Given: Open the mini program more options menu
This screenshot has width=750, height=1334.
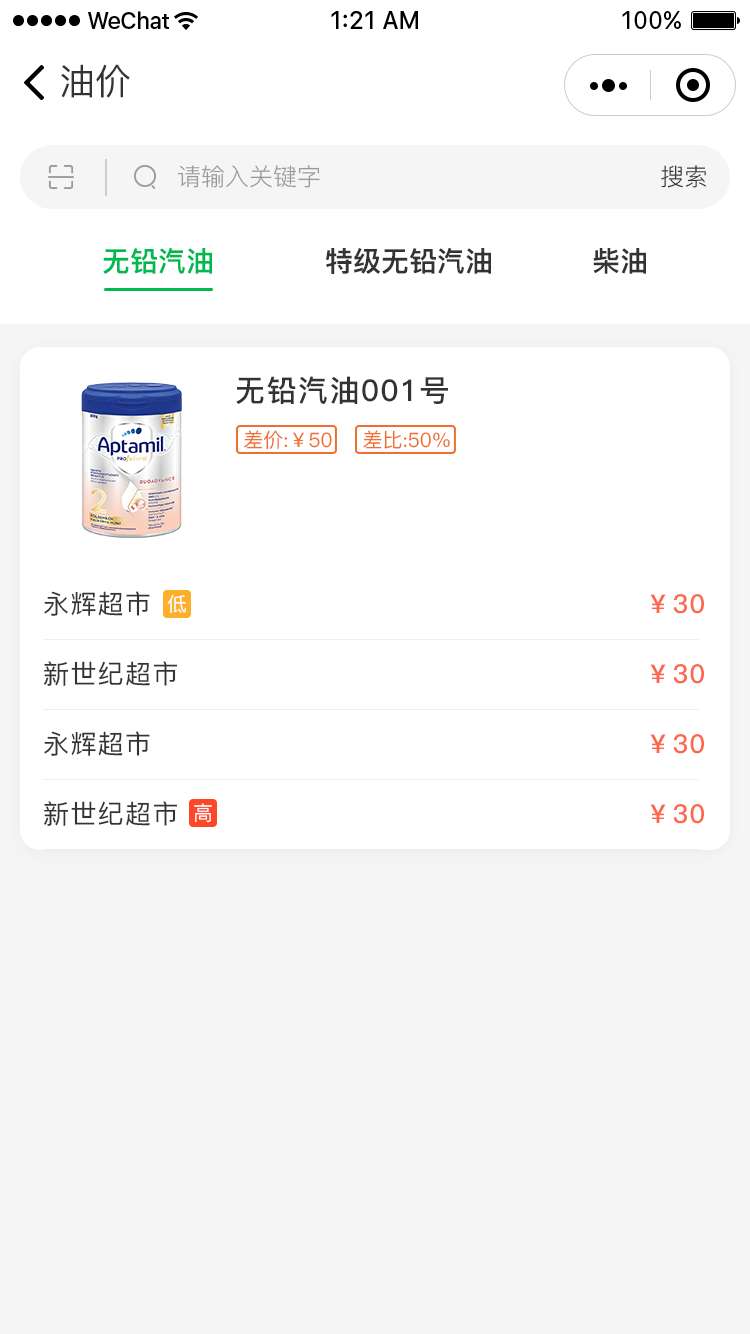Looking at the screenshot, I should [x=608, y=86].
